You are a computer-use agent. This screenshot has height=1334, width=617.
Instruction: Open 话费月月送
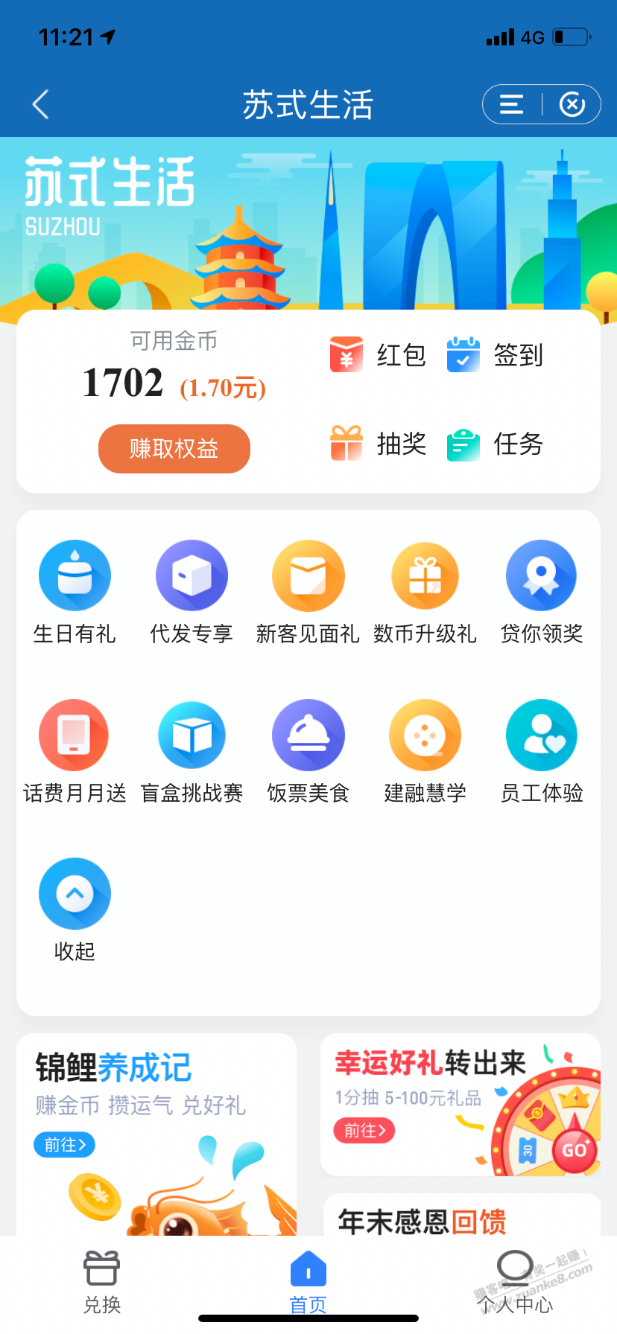pos(74,752)
